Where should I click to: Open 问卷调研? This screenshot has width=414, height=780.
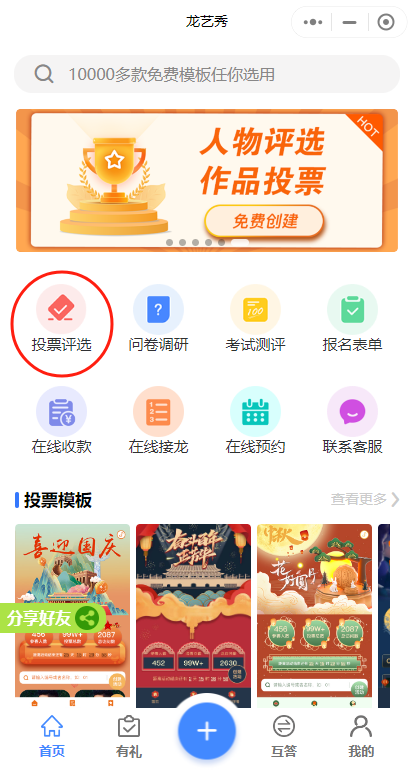(158, 320)
